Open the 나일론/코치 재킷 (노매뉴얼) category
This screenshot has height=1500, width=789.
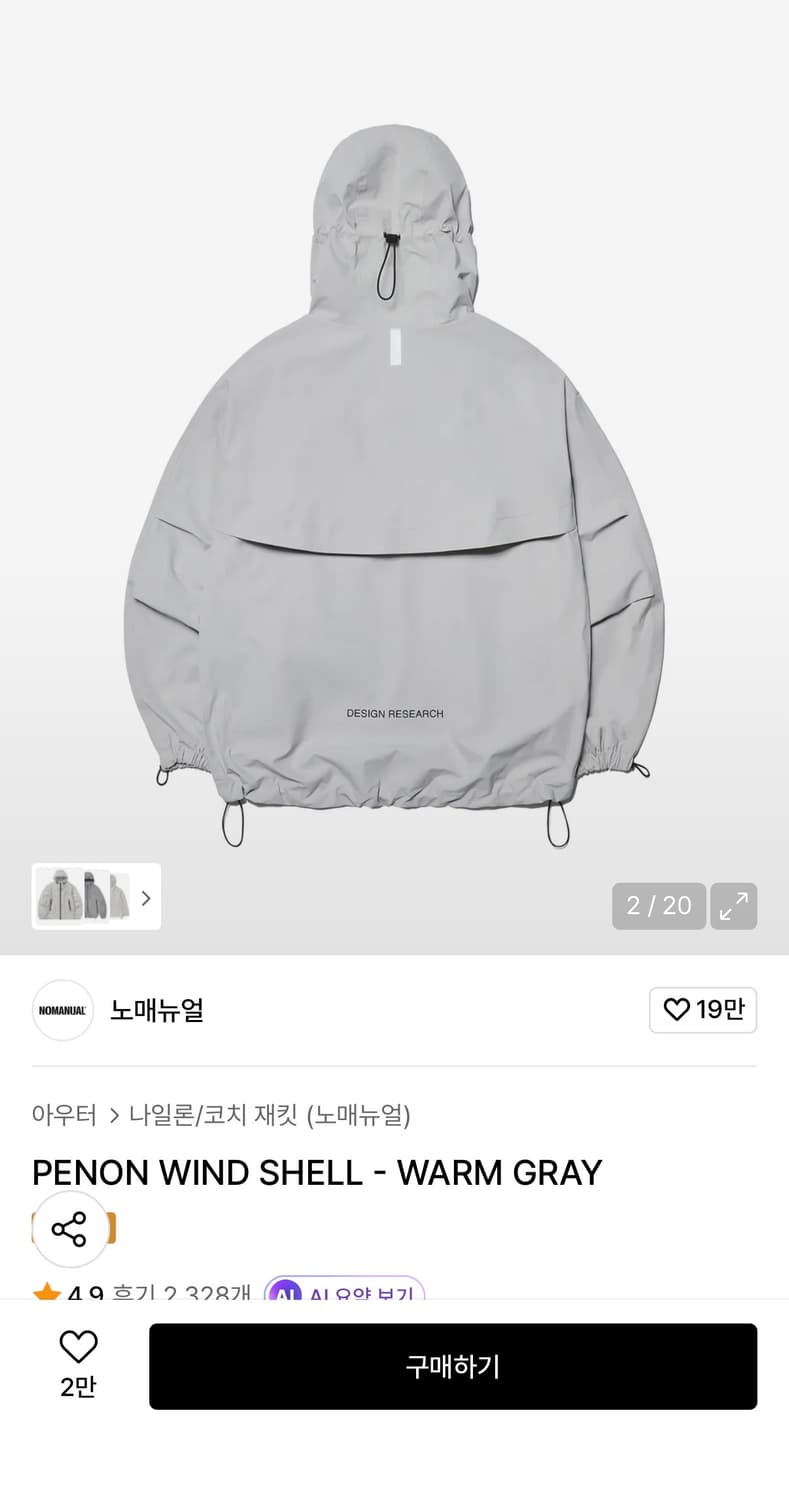pos(265,1115)
